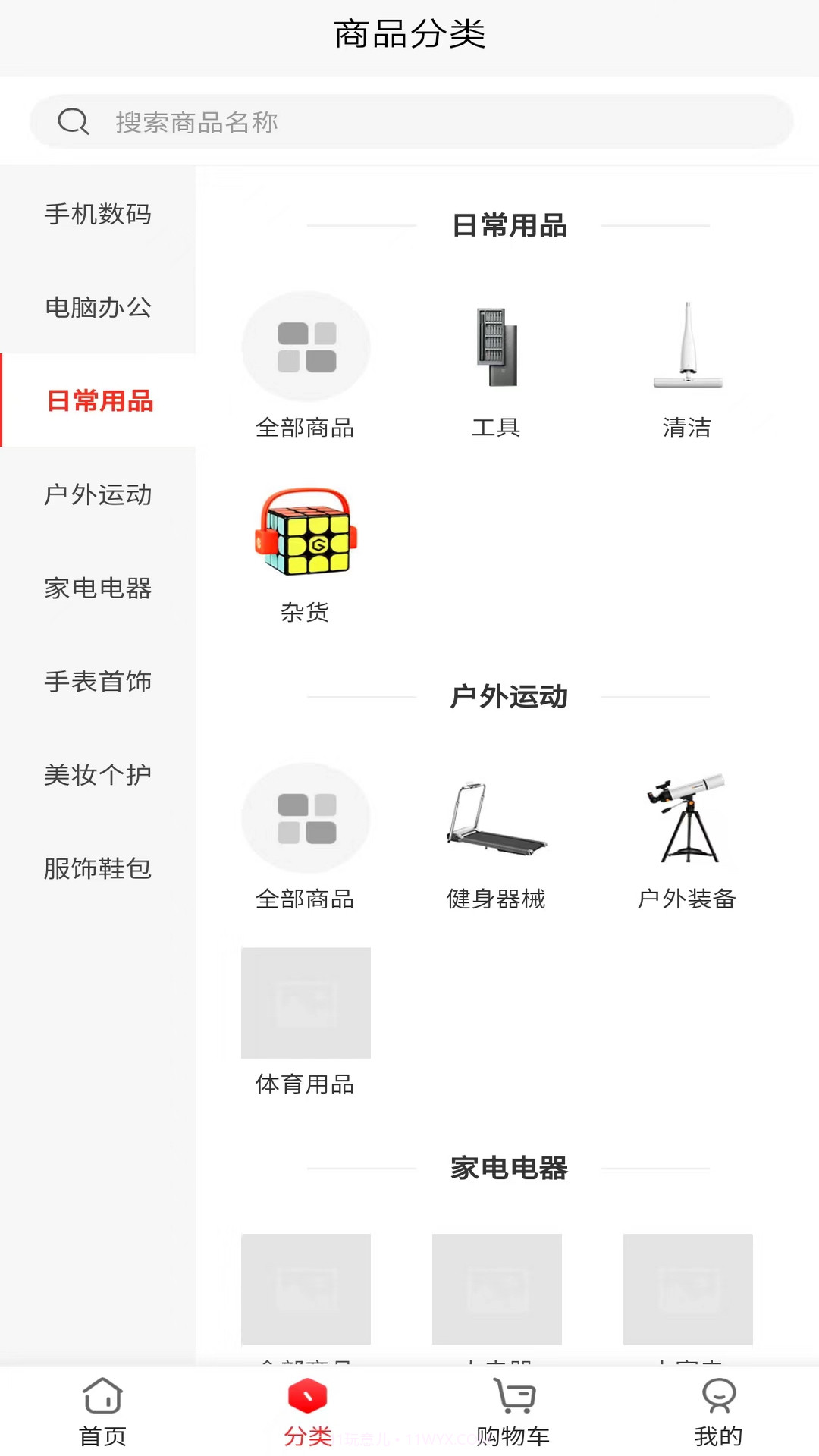819x1456 pixels.
Task: Open the 家电电器 sidebar category
Action: 99,588
